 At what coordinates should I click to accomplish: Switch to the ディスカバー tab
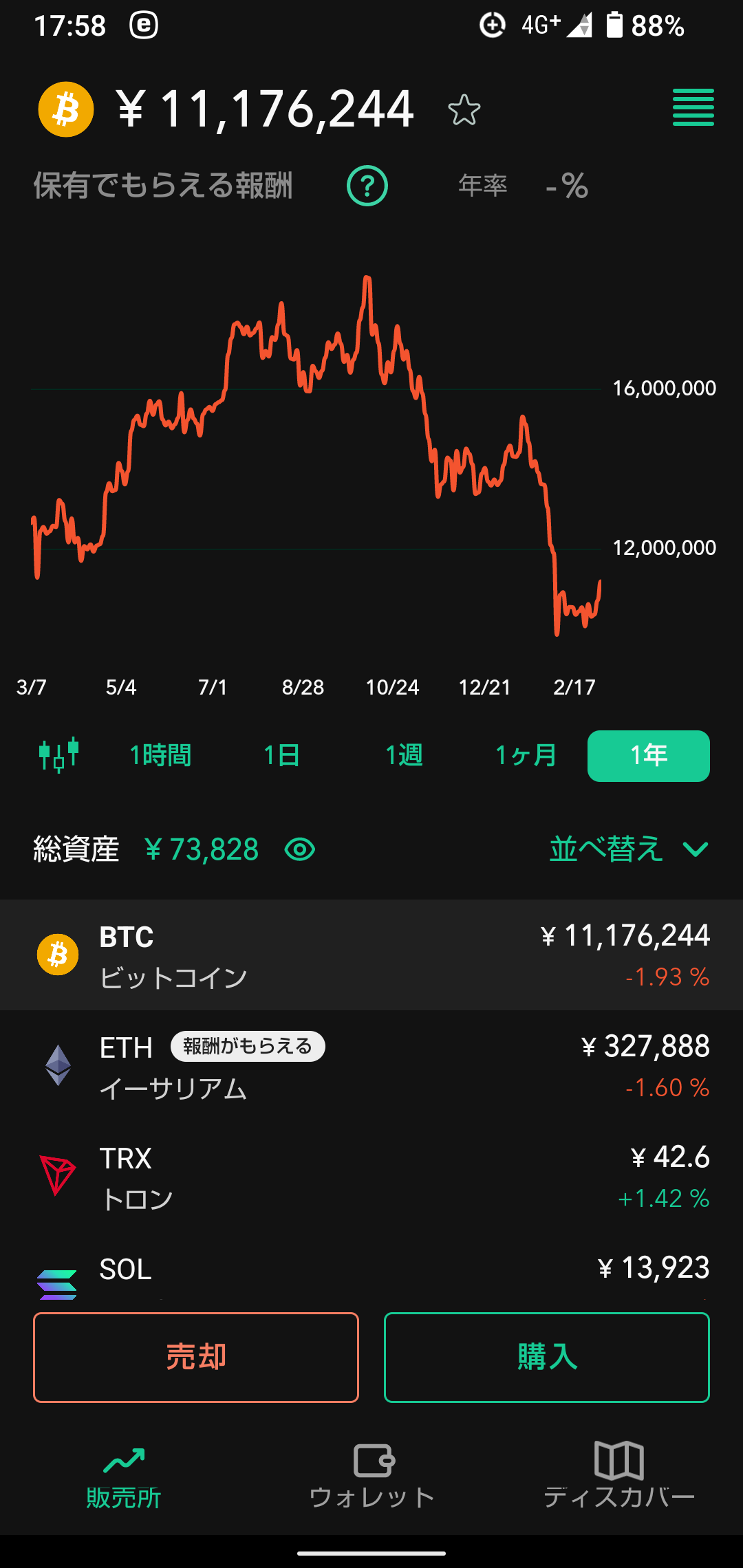(619, 1479)
